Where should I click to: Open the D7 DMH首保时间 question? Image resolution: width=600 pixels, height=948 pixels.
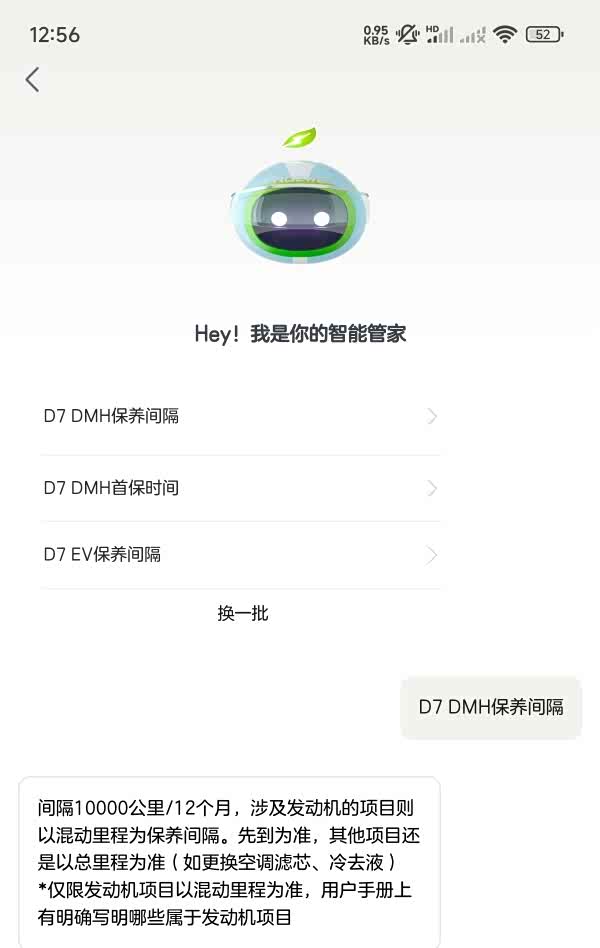[x=240, y=488]
